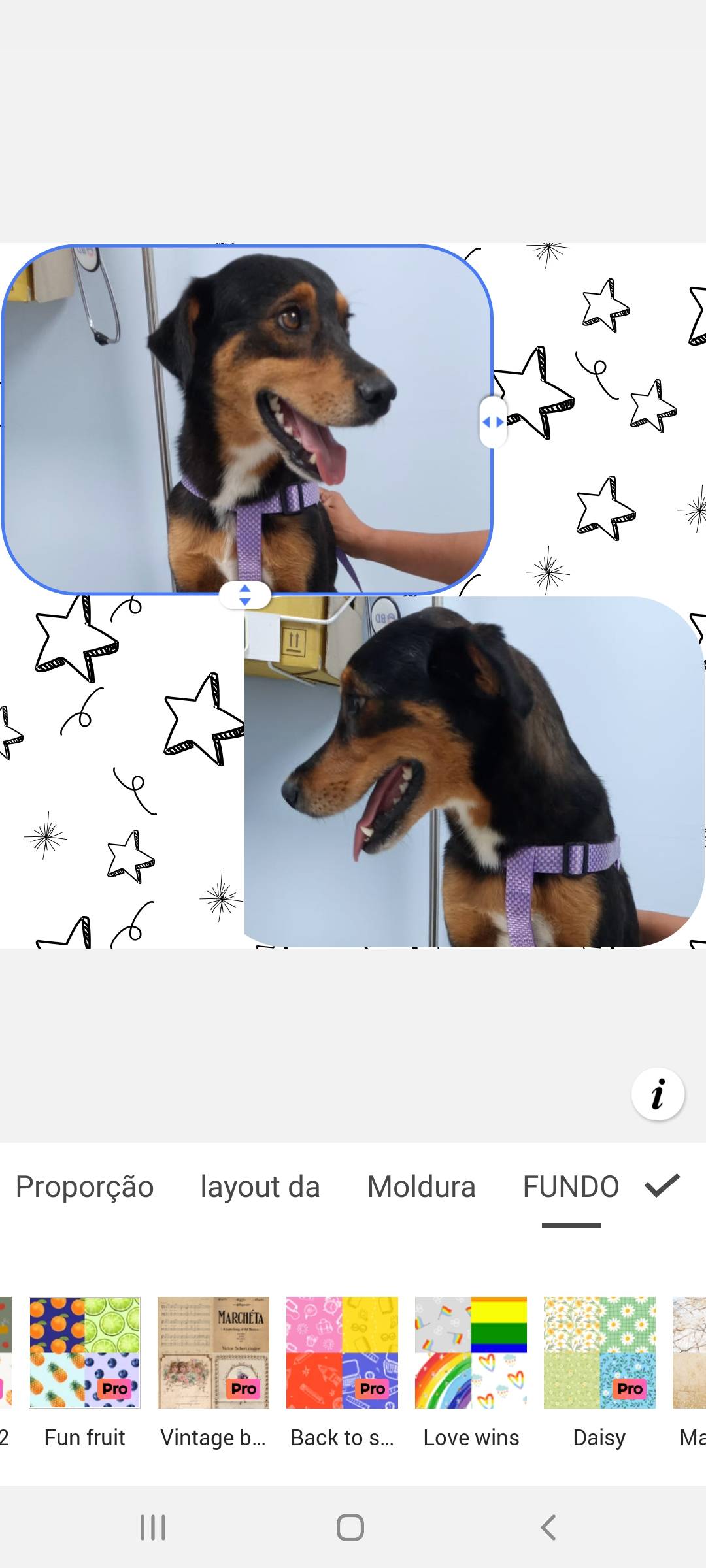Switch to the Moldura tab
This screenshot has width=706, height=1568.
[x=422, y=1186]
